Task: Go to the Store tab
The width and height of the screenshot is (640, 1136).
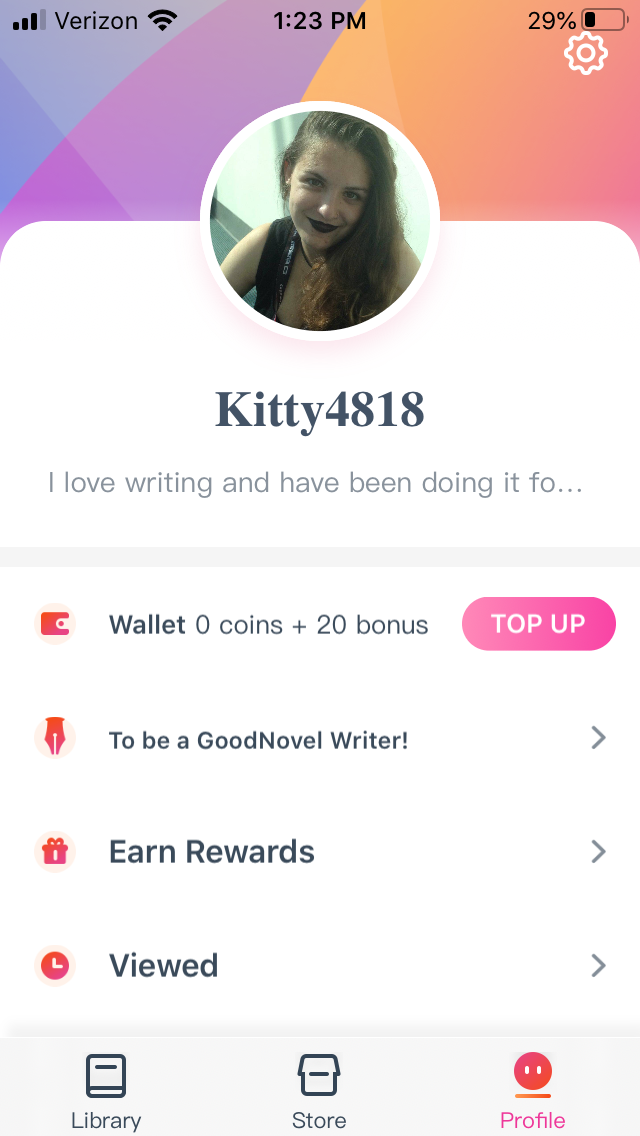Action: tap(319, 1090)
